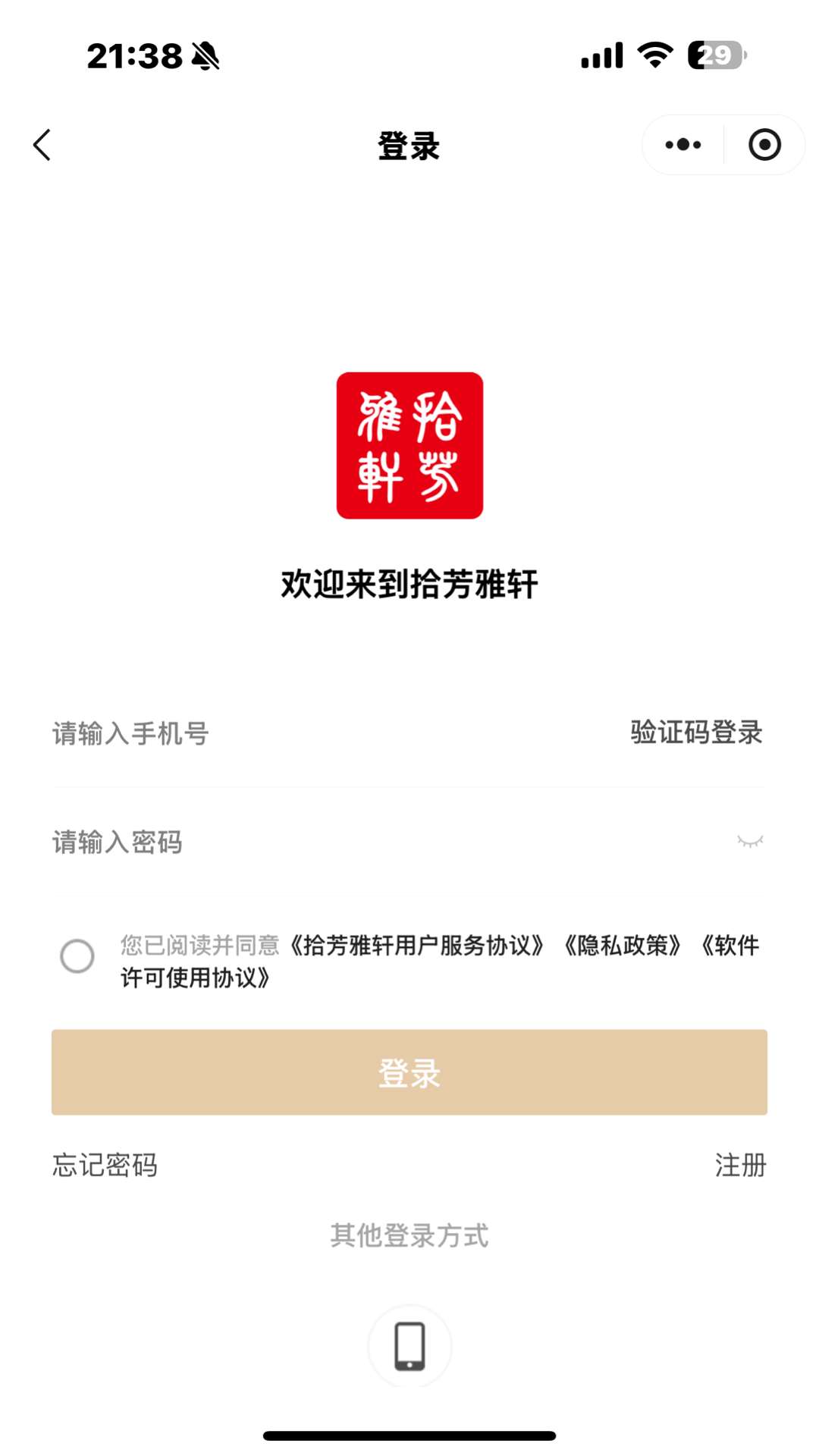Open 《隐私政策》
819x1456 pixels.
coord(623,946)
